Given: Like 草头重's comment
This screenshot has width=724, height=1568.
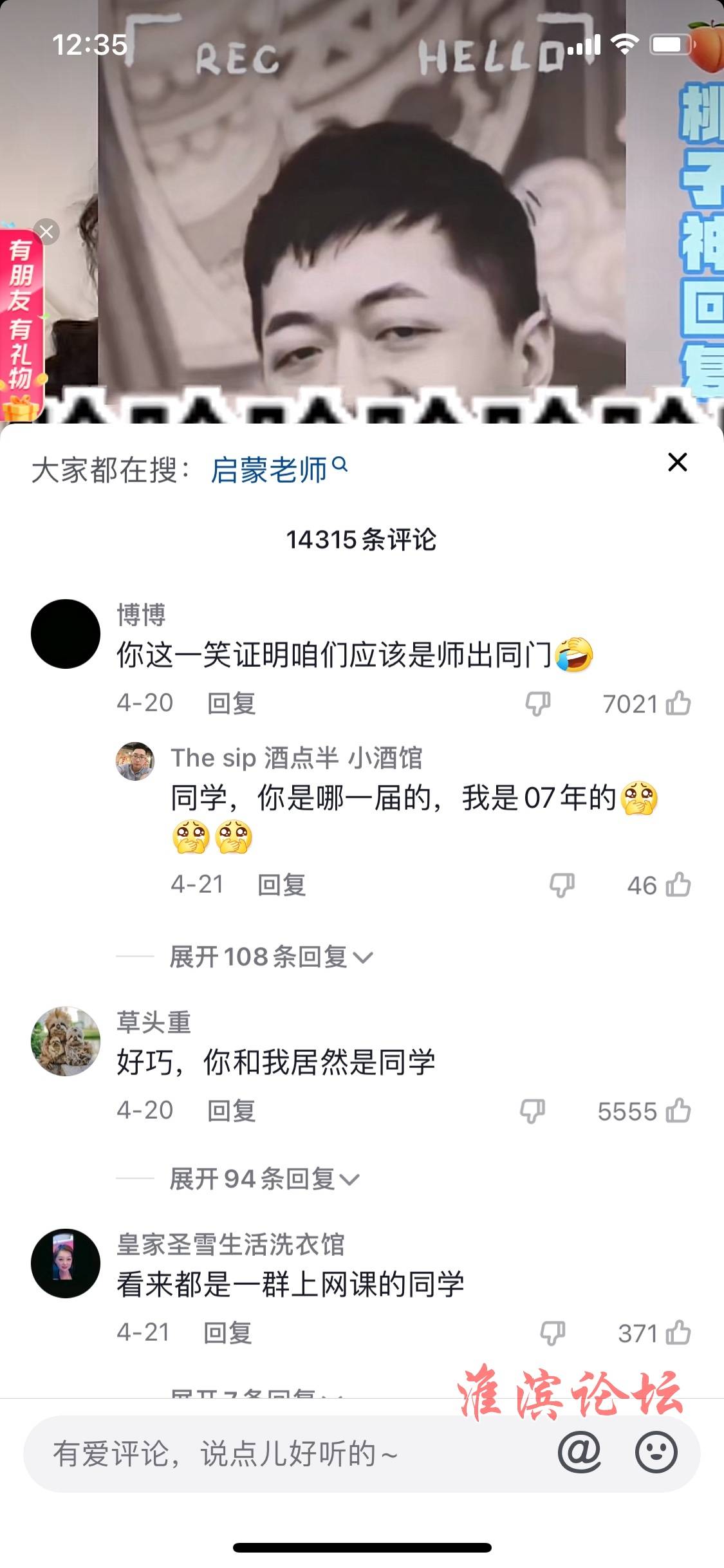Looking at the screenshot, I should (x=678, y=1111).
